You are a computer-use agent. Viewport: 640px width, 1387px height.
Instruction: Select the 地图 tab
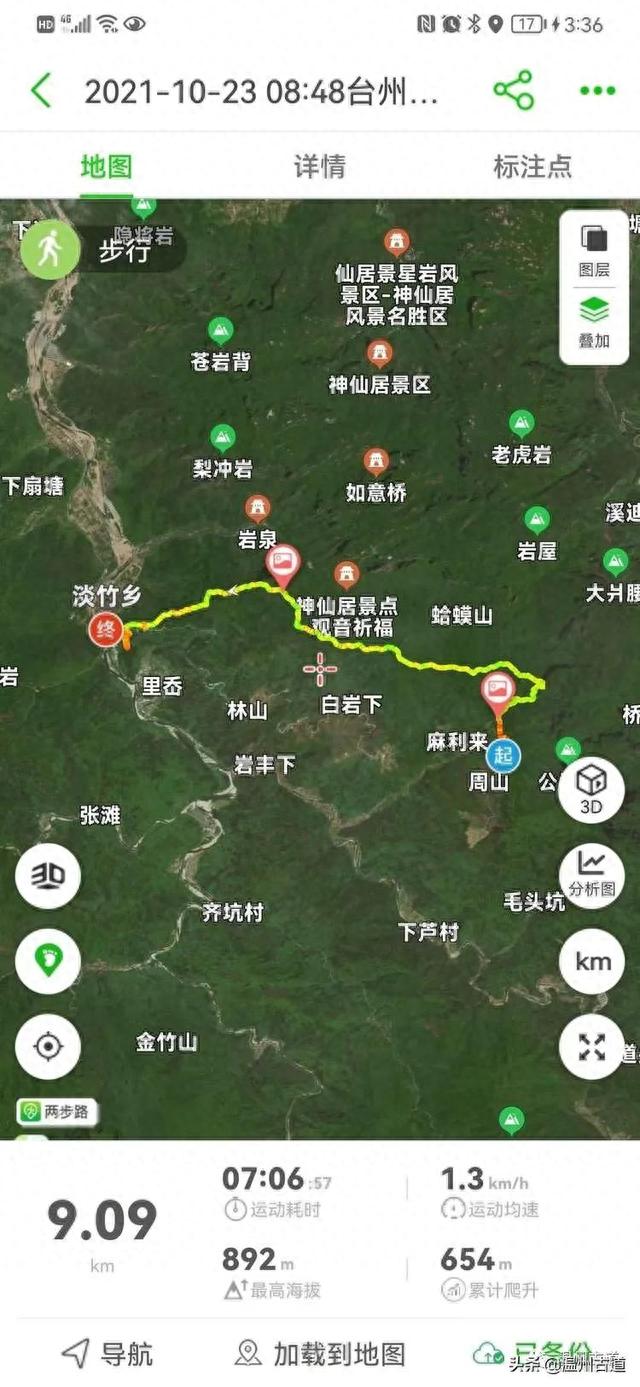[106, 166]
